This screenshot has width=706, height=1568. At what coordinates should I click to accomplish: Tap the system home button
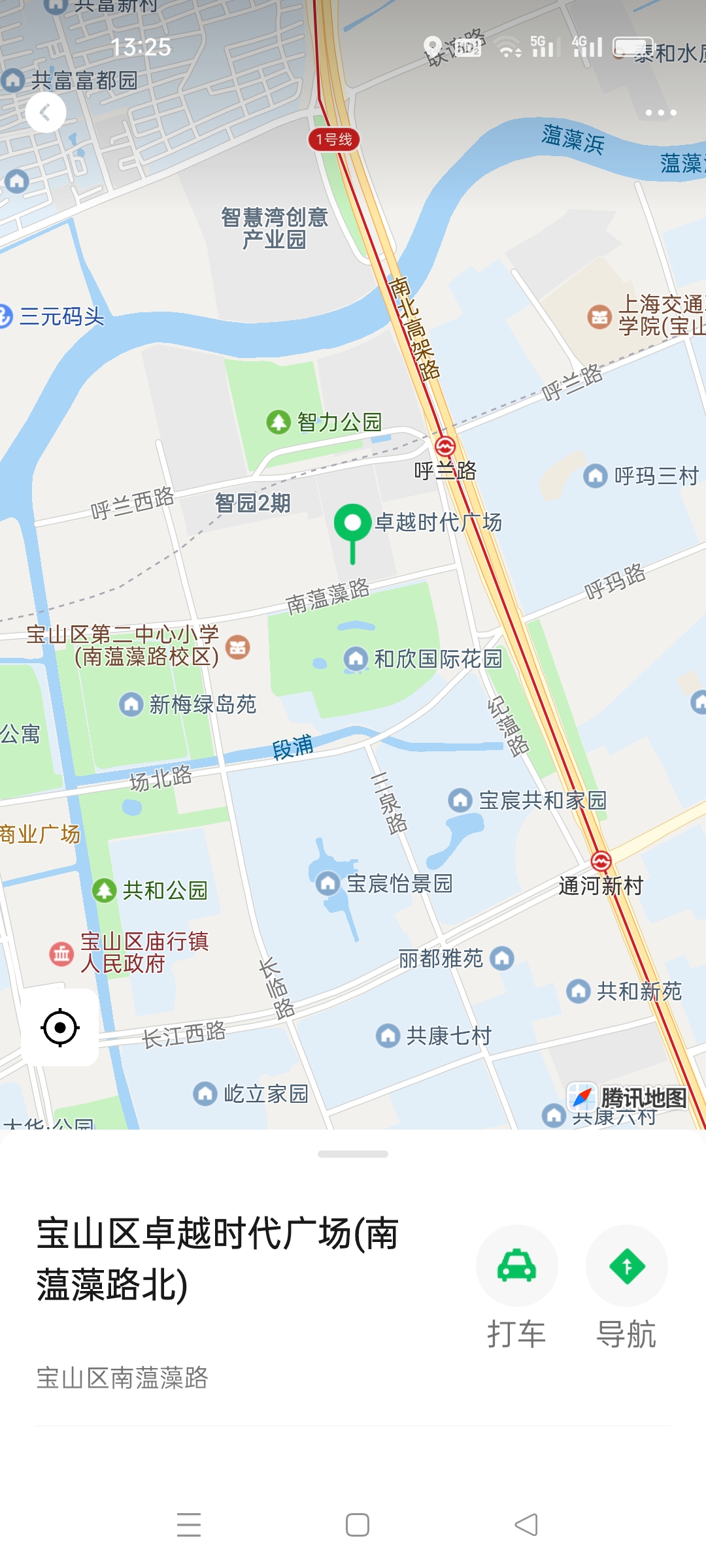pyautogui.click(x=357, y=1525)
